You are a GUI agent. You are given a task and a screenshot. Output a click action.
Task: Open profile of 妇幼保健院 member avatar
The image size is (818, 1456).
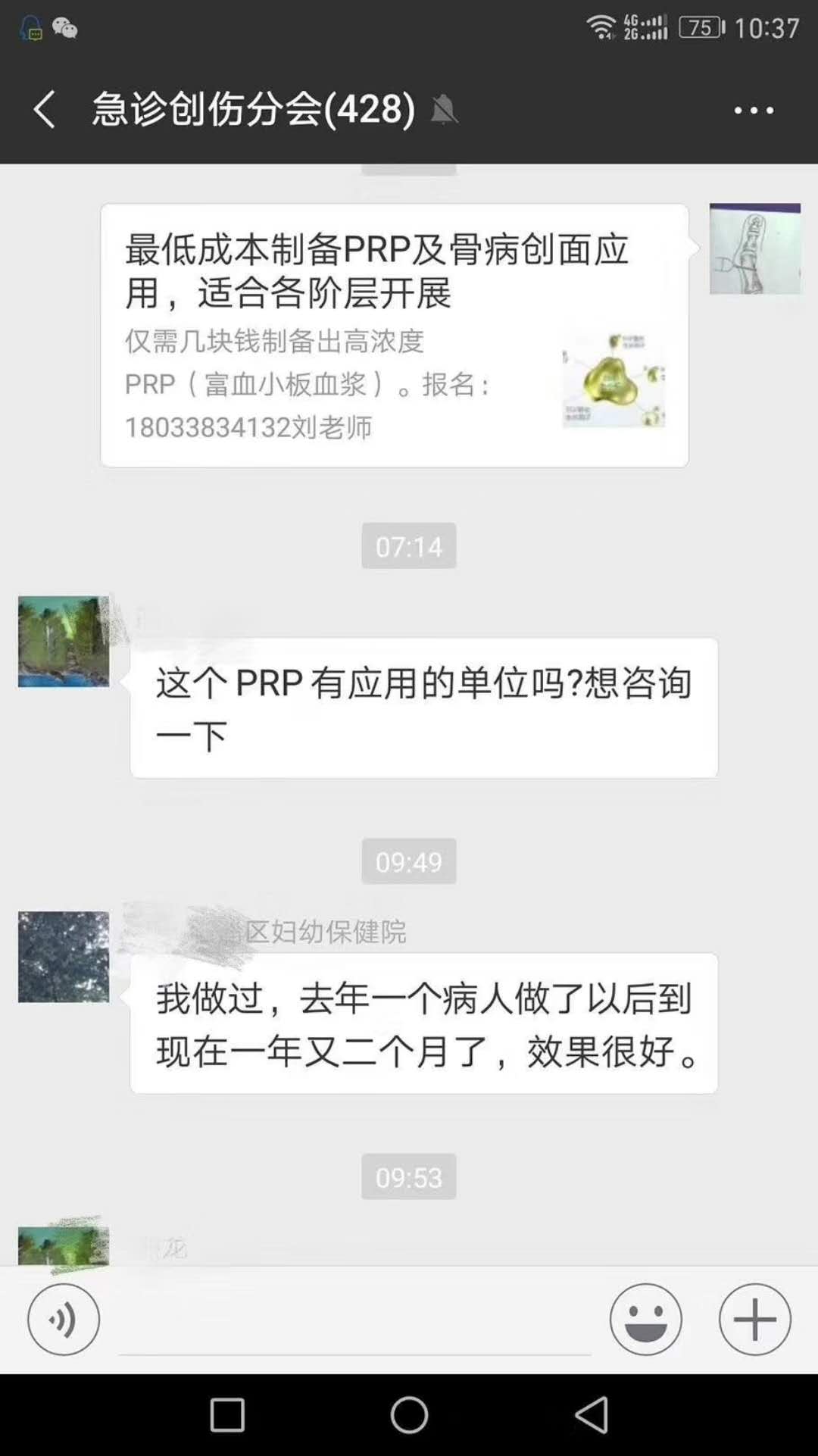pyautogui.click(x=64, y=957)
